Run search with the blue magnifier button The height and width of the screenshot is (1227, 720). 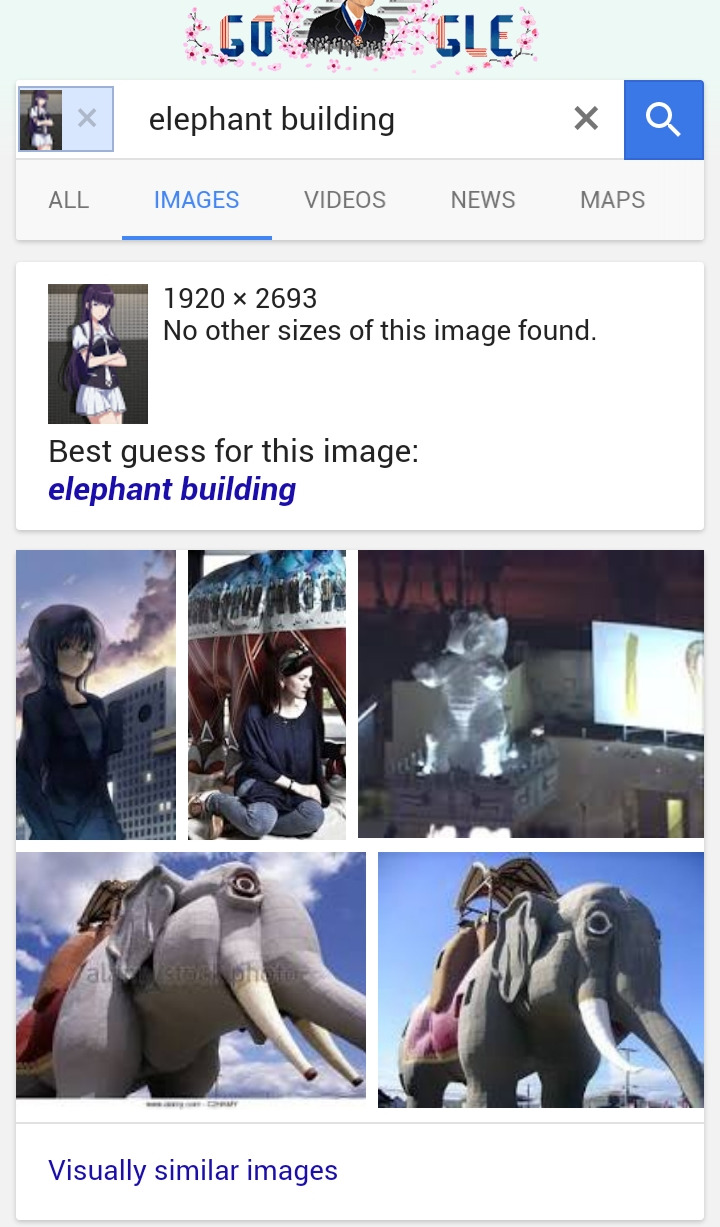pos(663,120)
